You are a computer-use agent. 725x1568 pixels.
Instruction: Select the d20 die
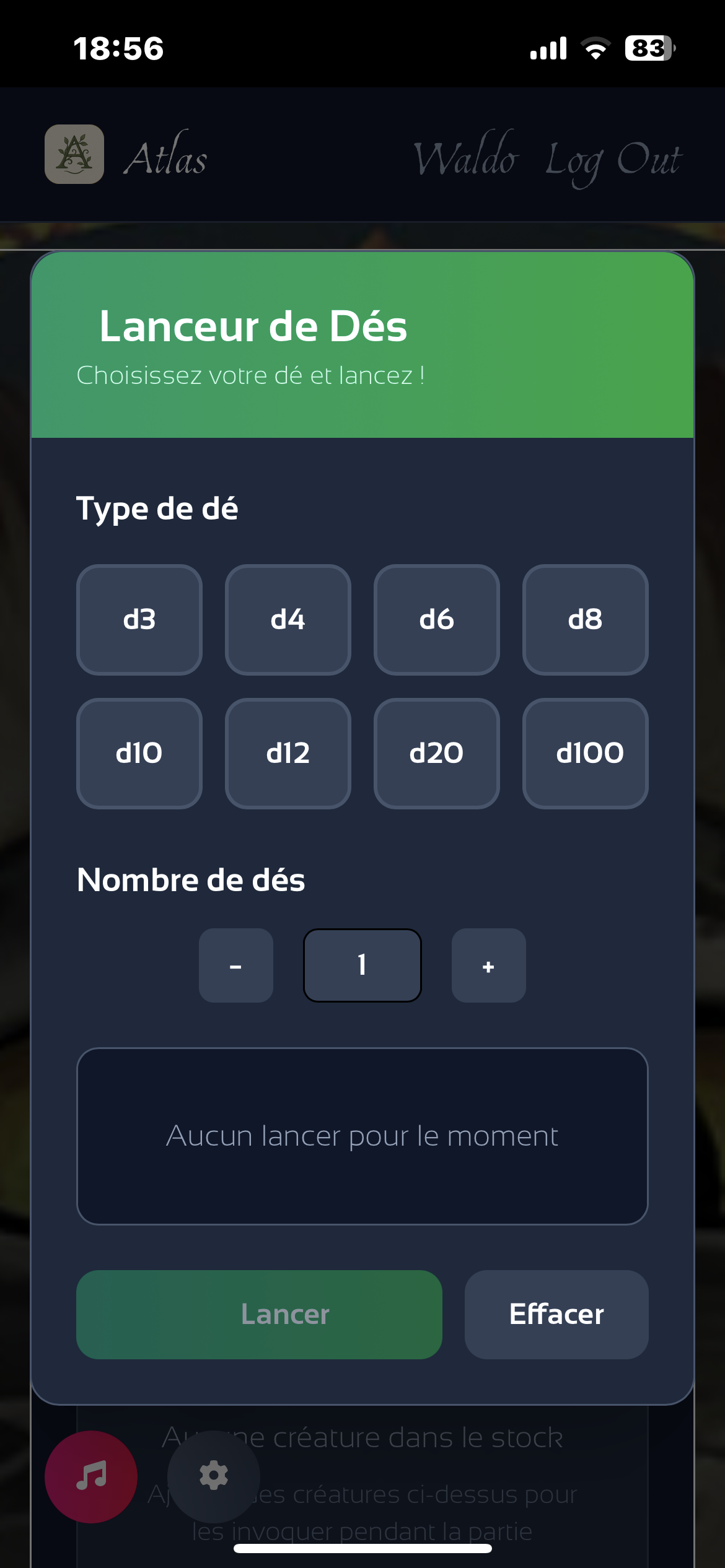tap(436, 753)
